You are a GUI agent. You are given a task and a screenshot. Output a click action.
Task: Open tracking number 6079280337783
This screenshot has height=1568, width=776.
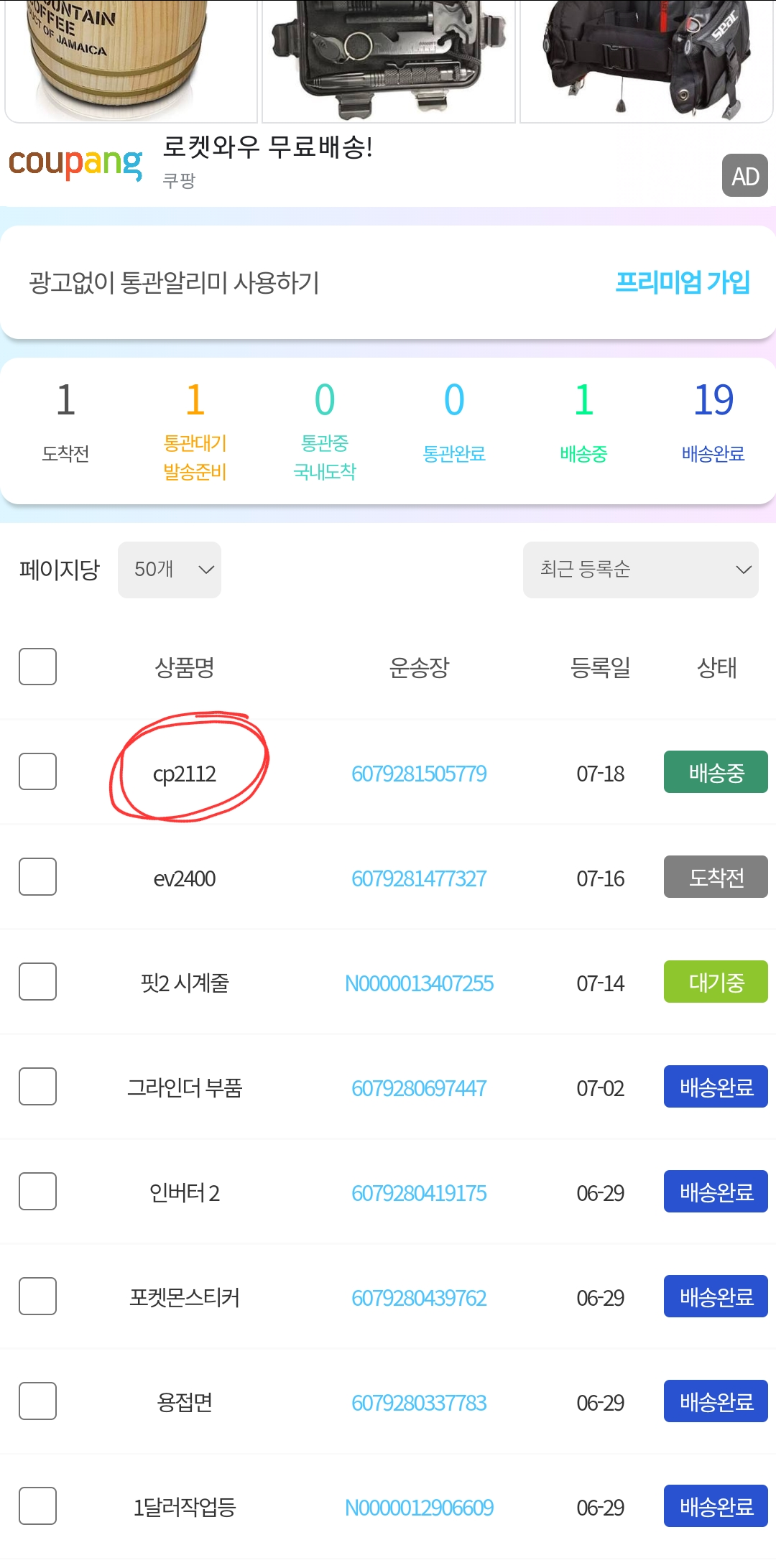[x=419, y=1403]
